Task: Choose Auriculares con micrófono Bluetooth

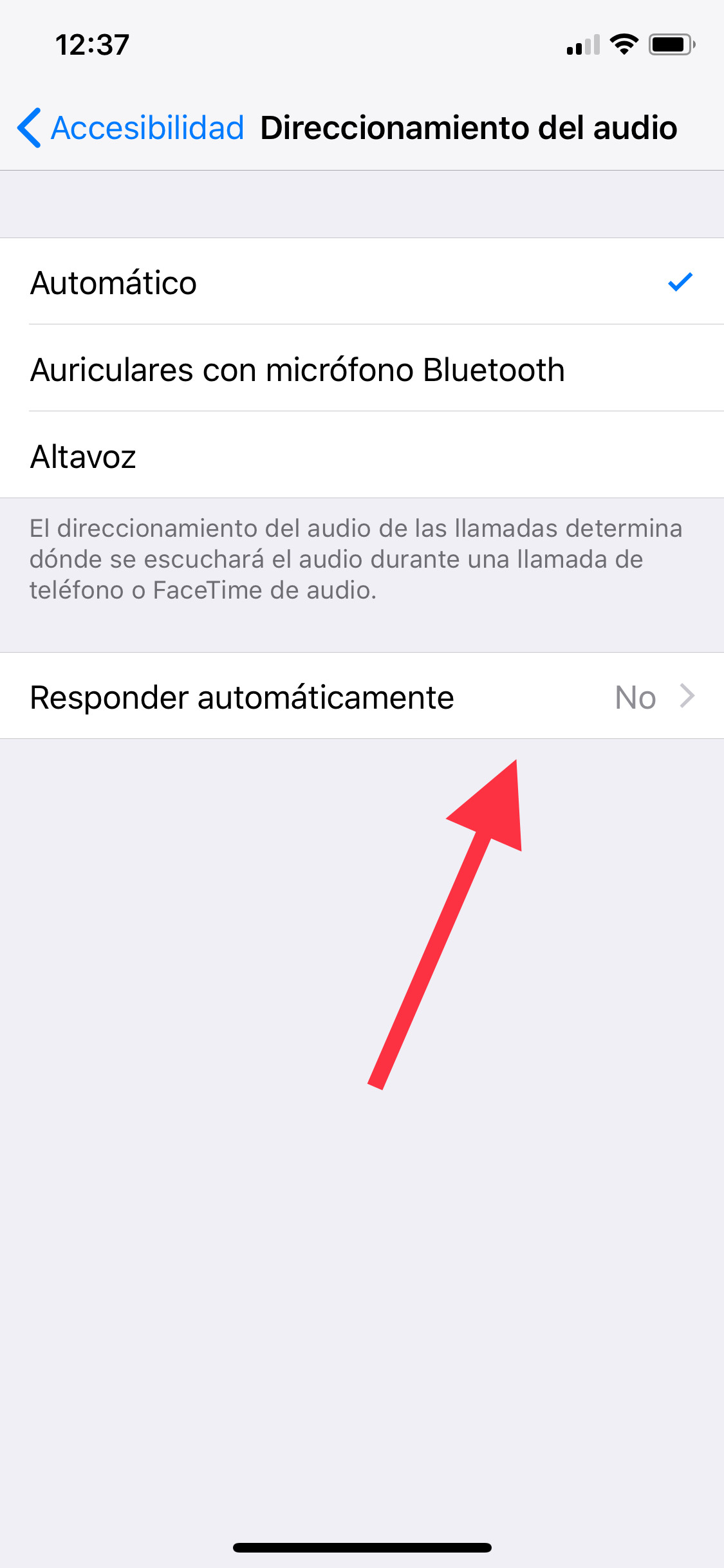Action: tap(360, 369)
